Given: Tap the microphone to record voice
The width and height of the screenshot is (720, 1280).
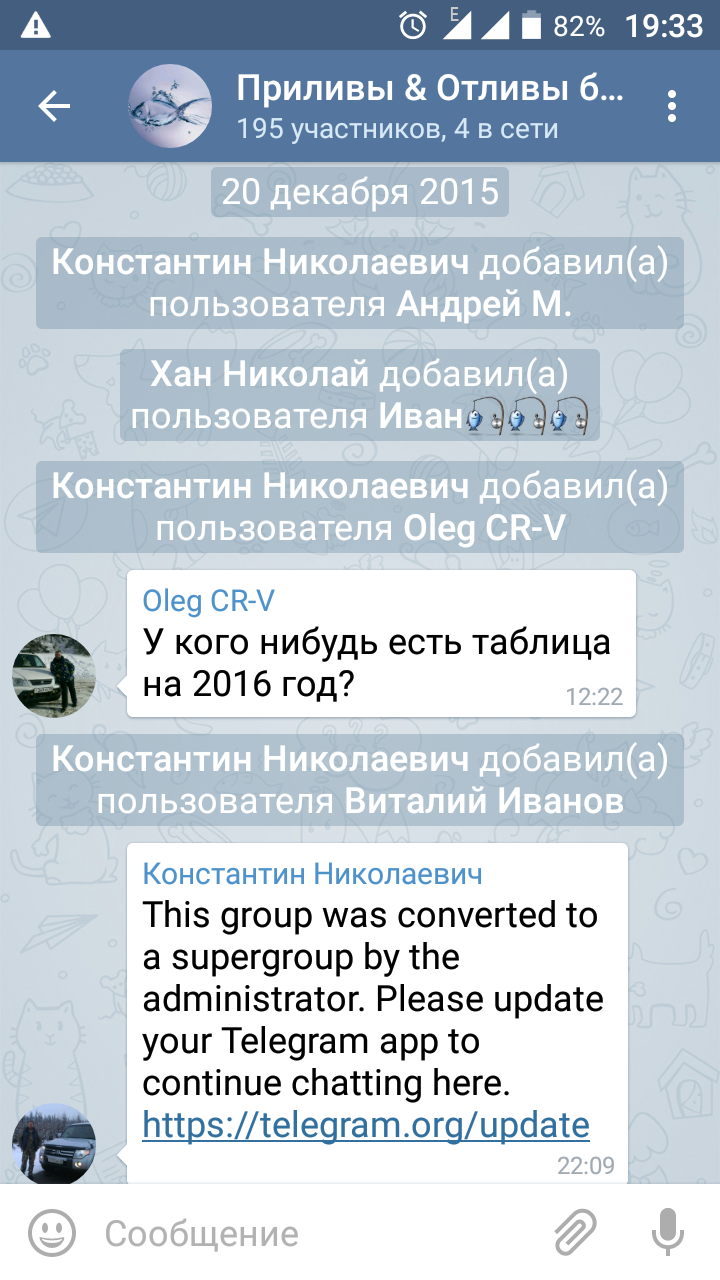Looking at the screenshot, I should (x=668, y=1233).
